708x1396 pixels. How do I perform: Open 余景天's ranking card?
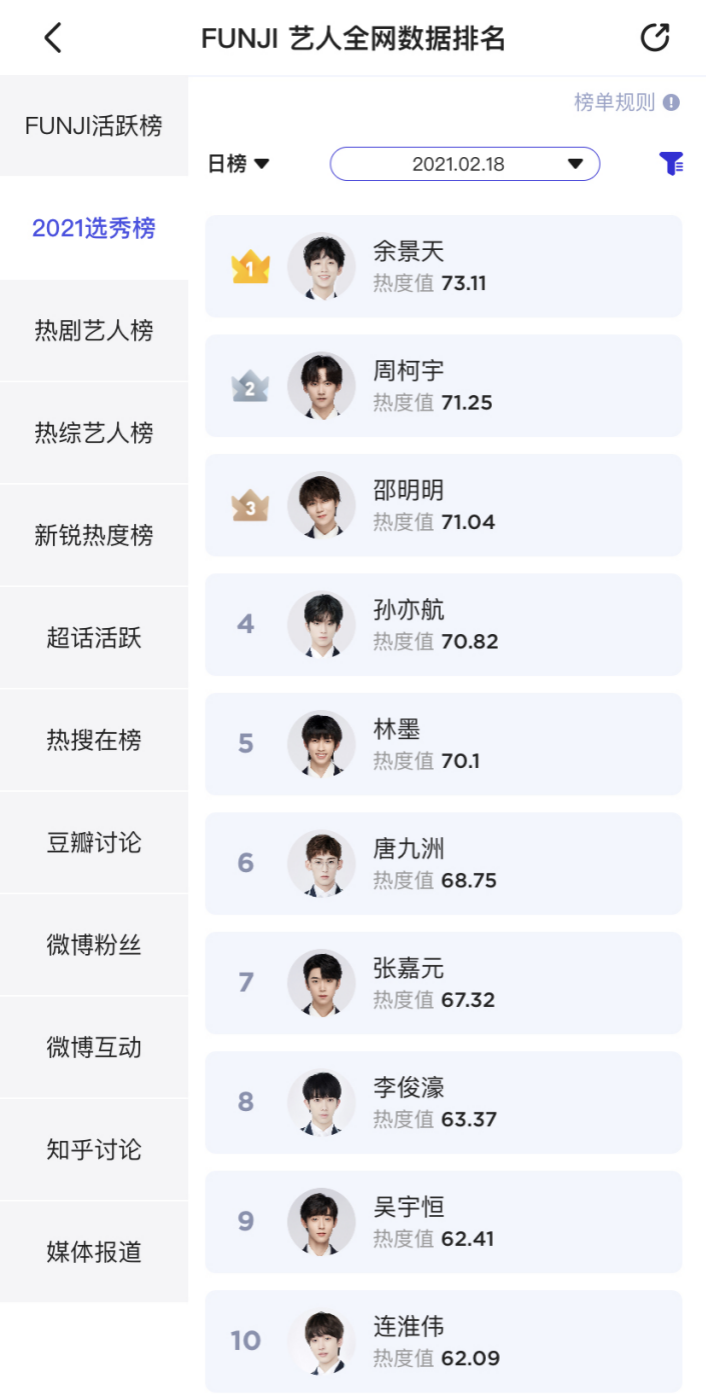click(x=444, y=266)
